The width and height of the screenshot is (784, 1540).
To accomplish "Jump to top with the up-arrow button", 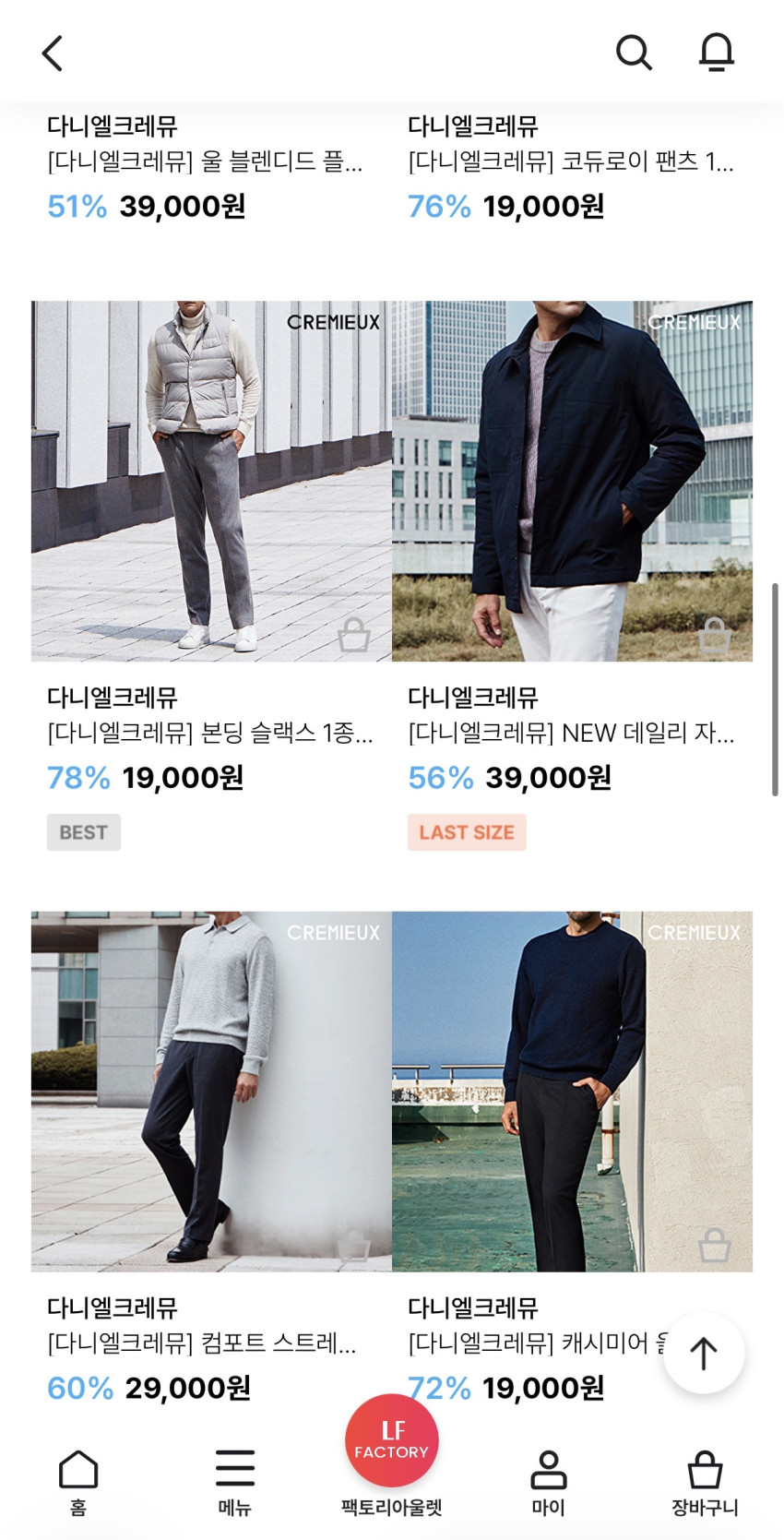I will pyautogui.click(x=703, y=1354).
